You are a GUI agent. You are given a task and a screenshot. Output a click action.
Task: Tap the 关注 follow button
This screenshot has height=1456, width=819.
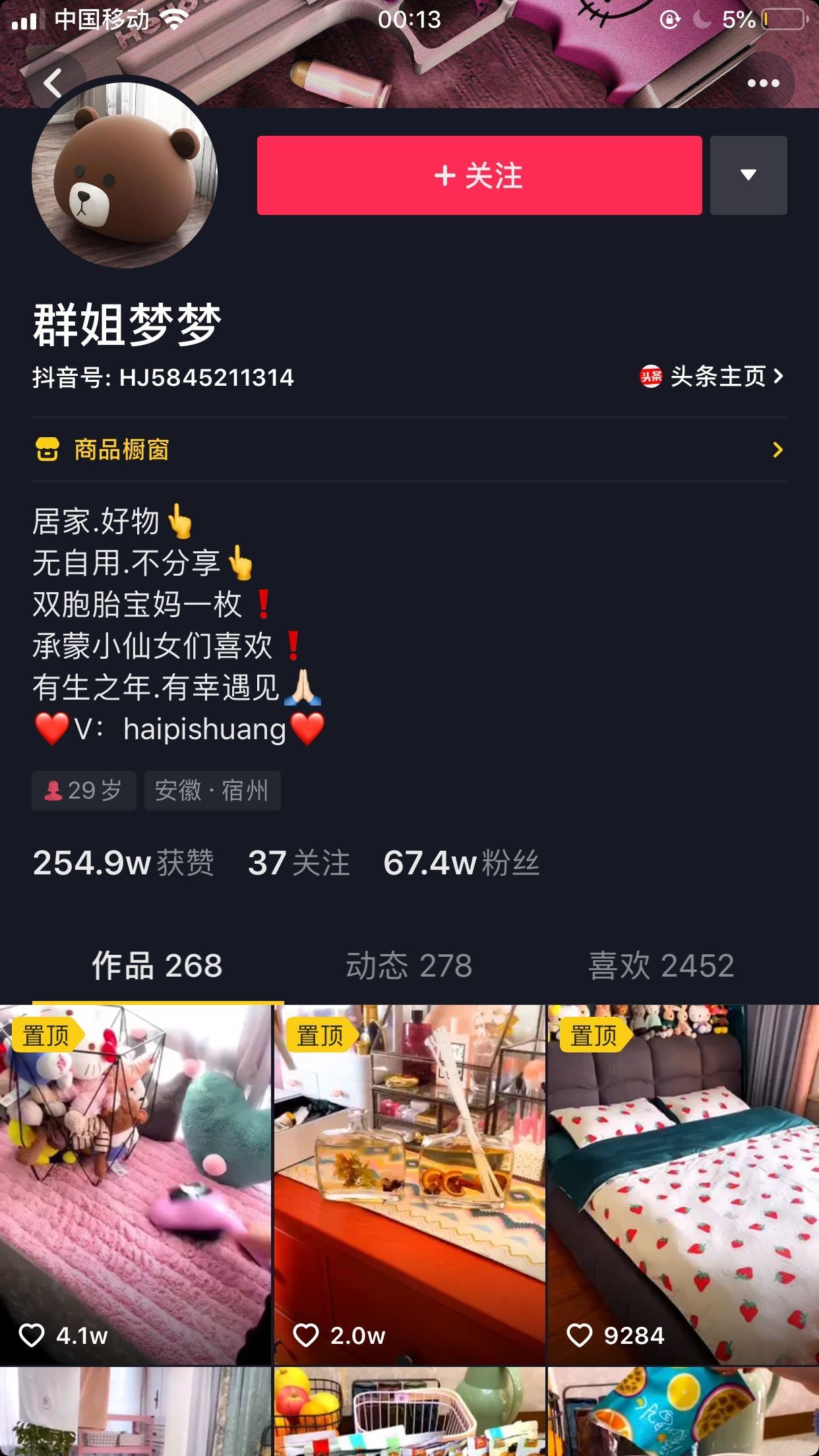[479, 175]
